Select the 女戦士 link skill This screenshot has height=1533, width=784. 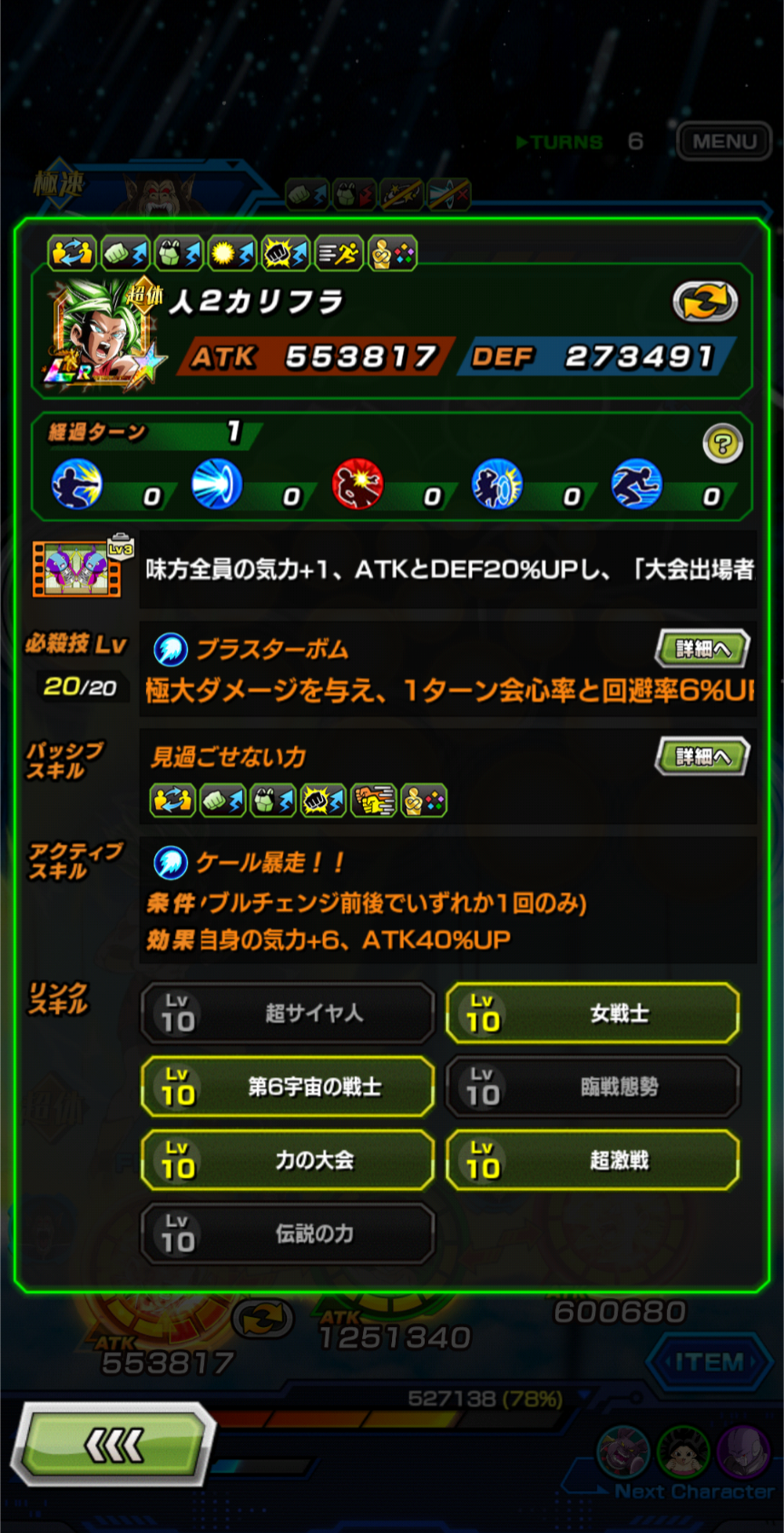point(593,1013)
